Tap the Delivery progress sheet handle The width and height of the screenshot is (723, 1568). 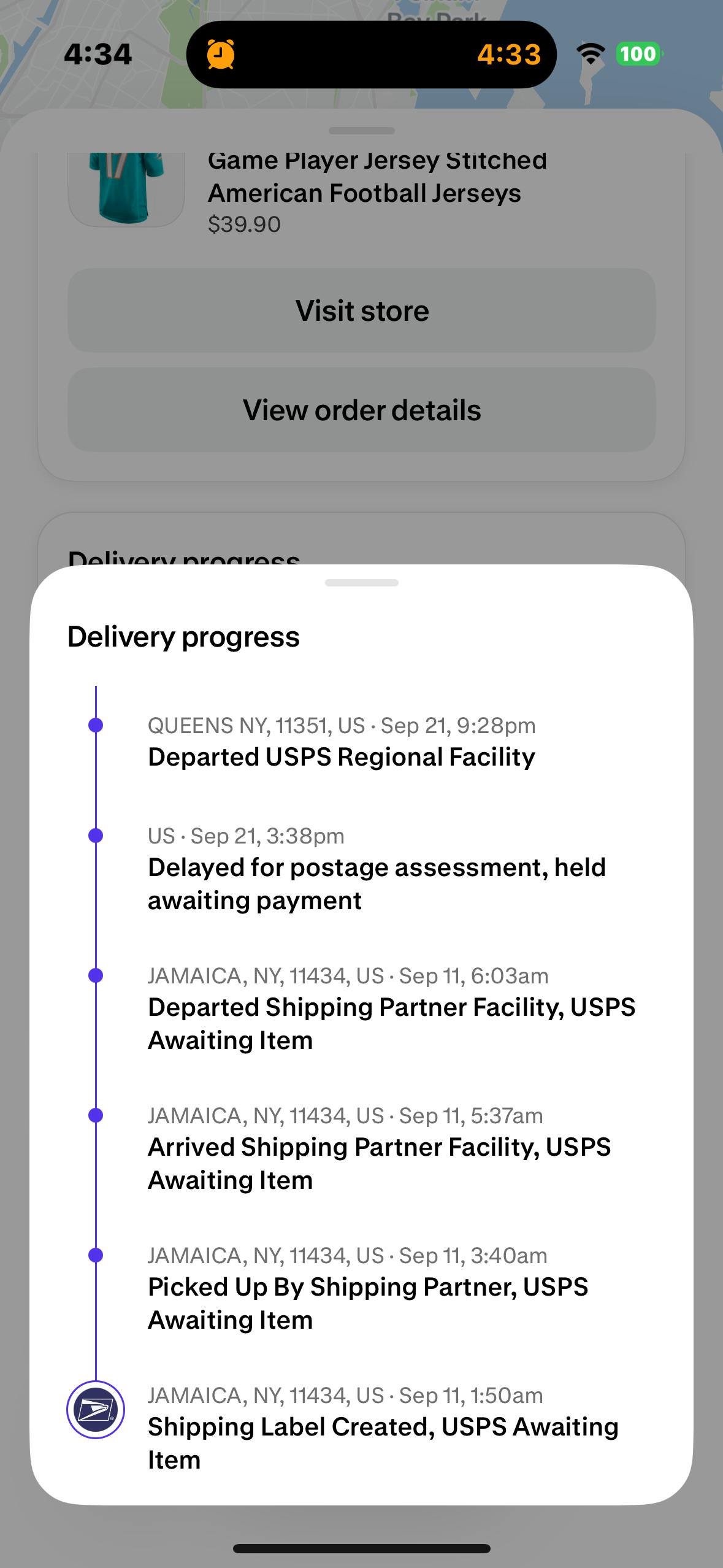point(361,583)
